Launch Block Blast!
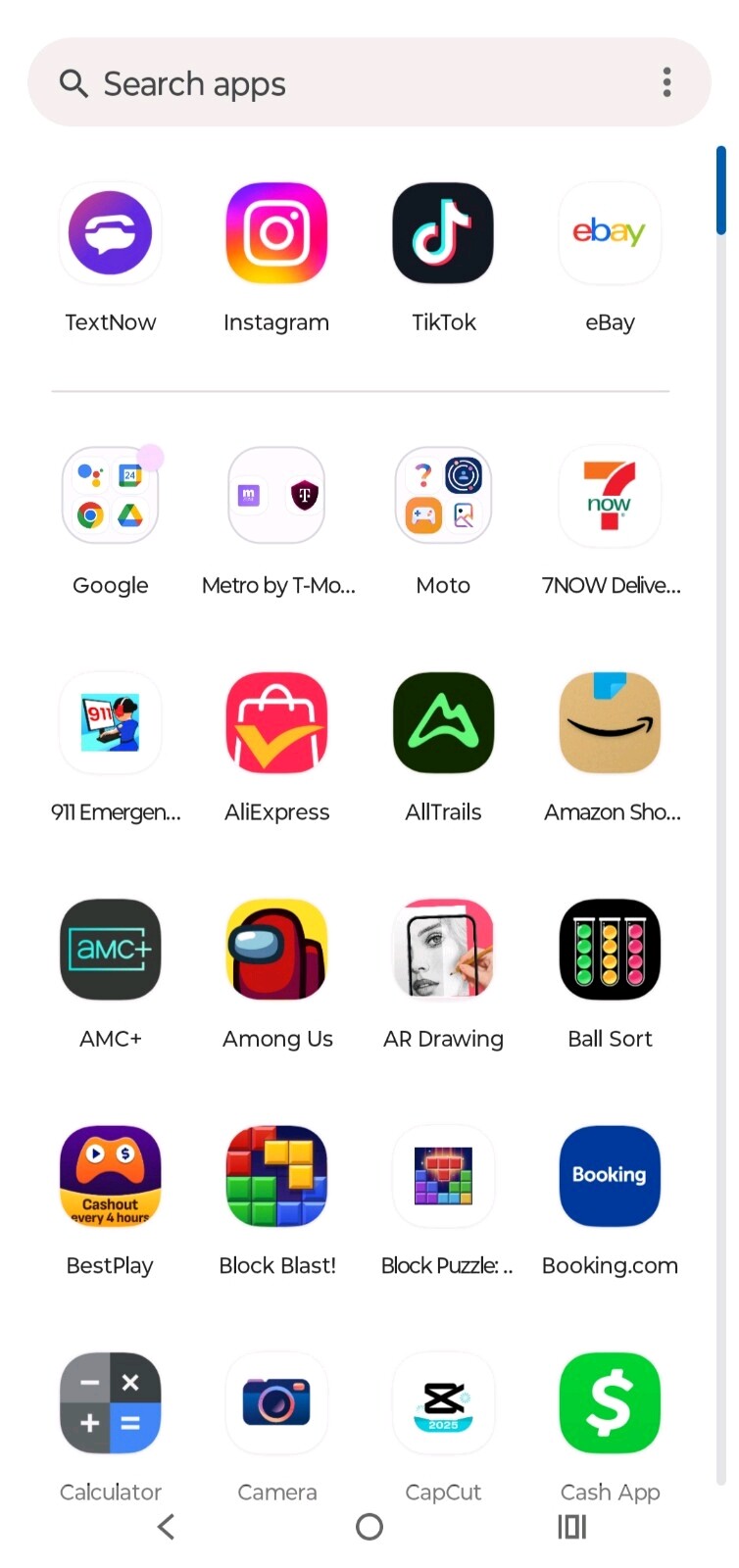Image resolution: width=739 pixels, height=1568 pixels. 276,1176
